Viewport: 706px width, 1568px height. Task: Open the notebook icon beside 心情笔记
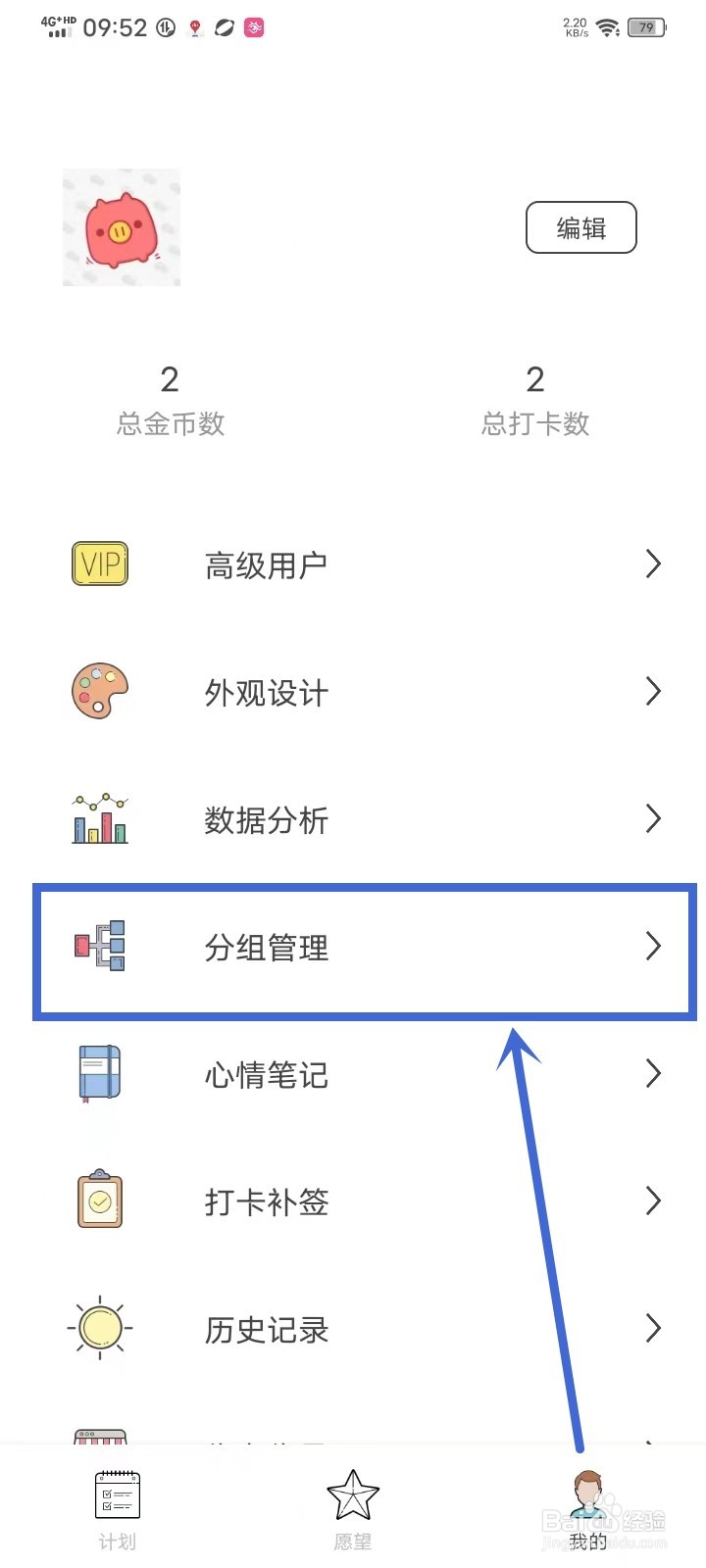[98, 1073]
